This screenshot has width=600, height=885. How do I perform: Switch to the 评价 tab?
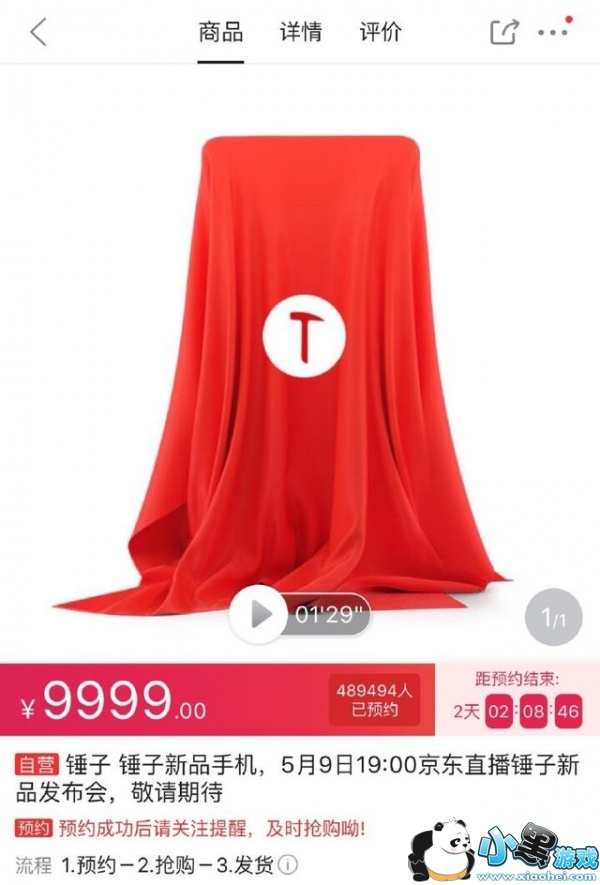[x=380, y=32]
